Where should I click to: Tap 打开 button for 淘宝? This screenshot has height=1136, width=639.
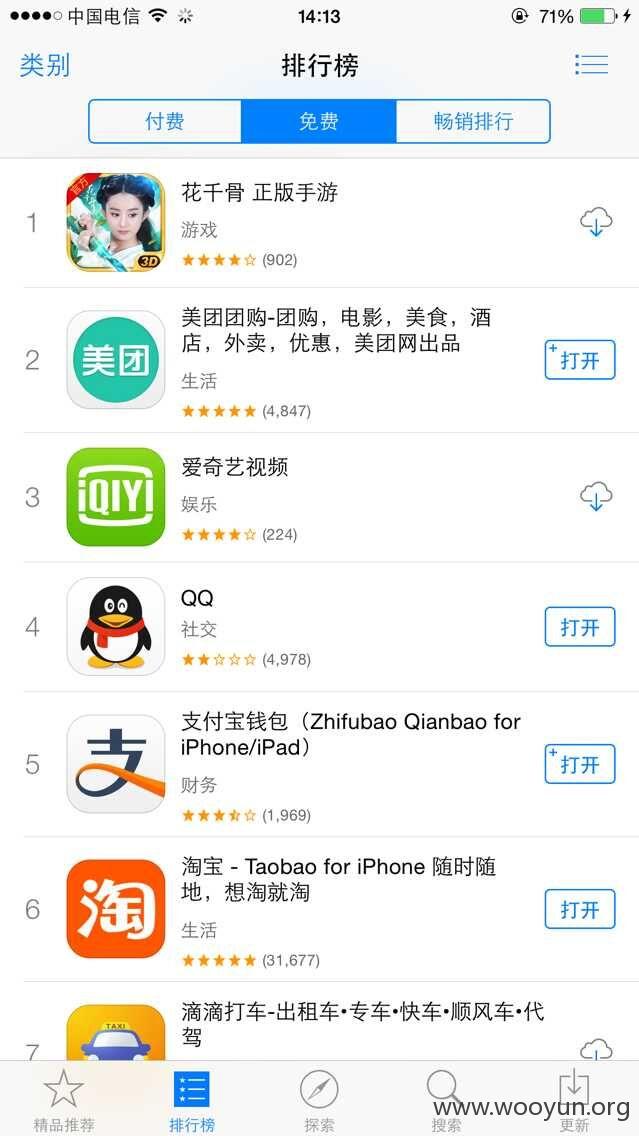click(x=580, y=909)
